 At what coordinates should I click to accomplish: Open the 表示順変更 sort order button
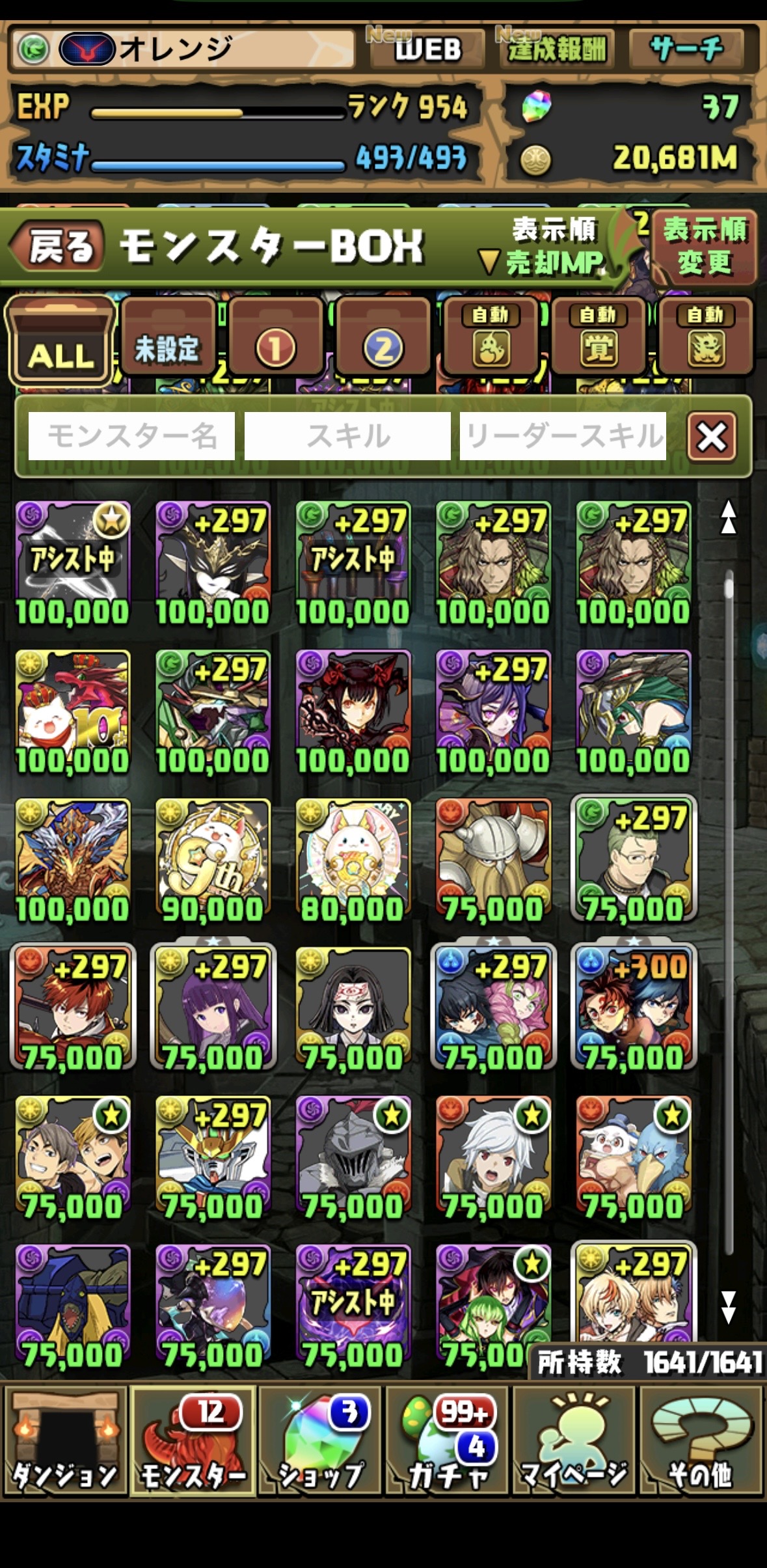click(704, 247)
